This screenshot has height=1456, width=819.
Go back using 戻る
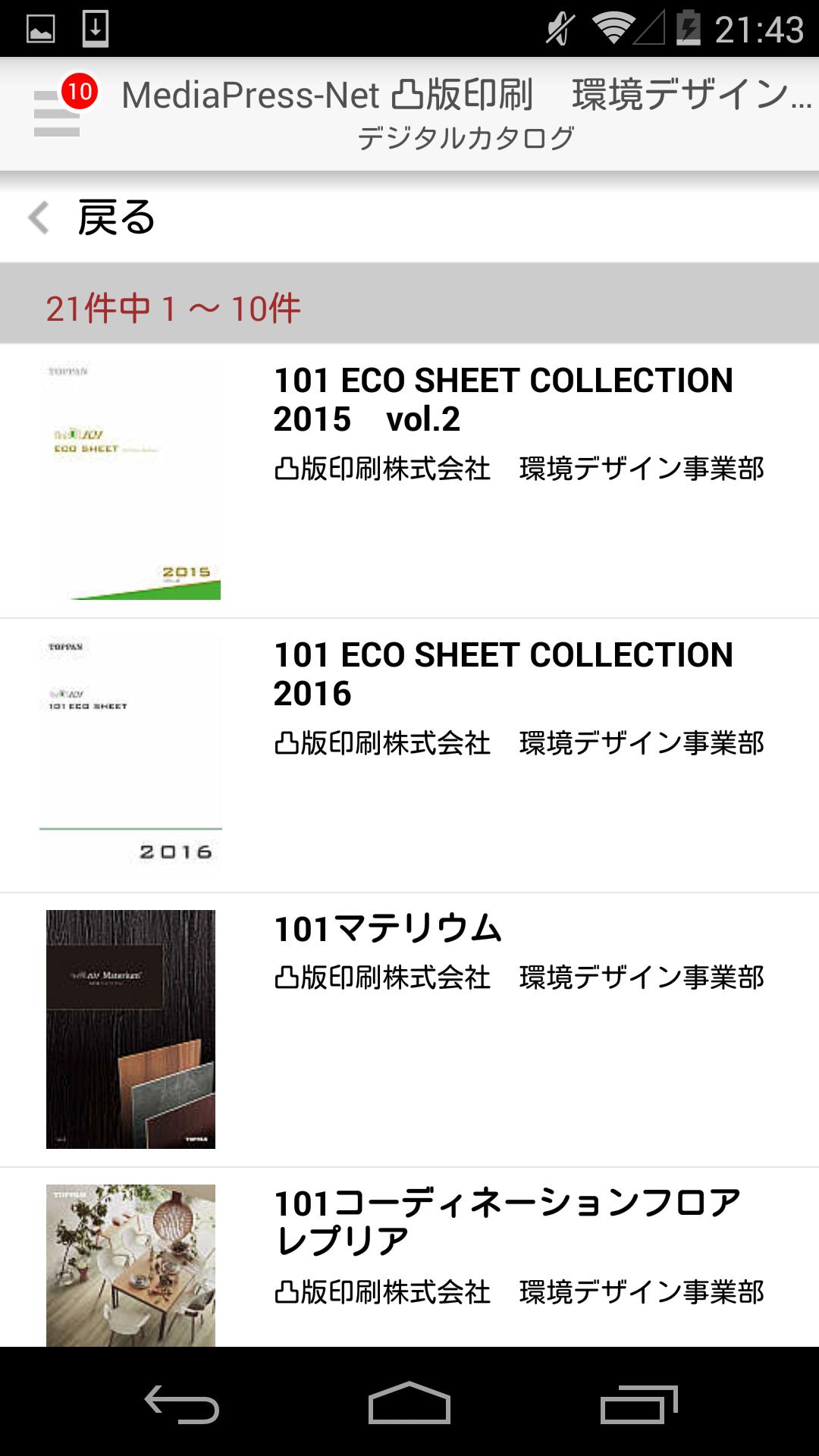[x=92, y=218]
